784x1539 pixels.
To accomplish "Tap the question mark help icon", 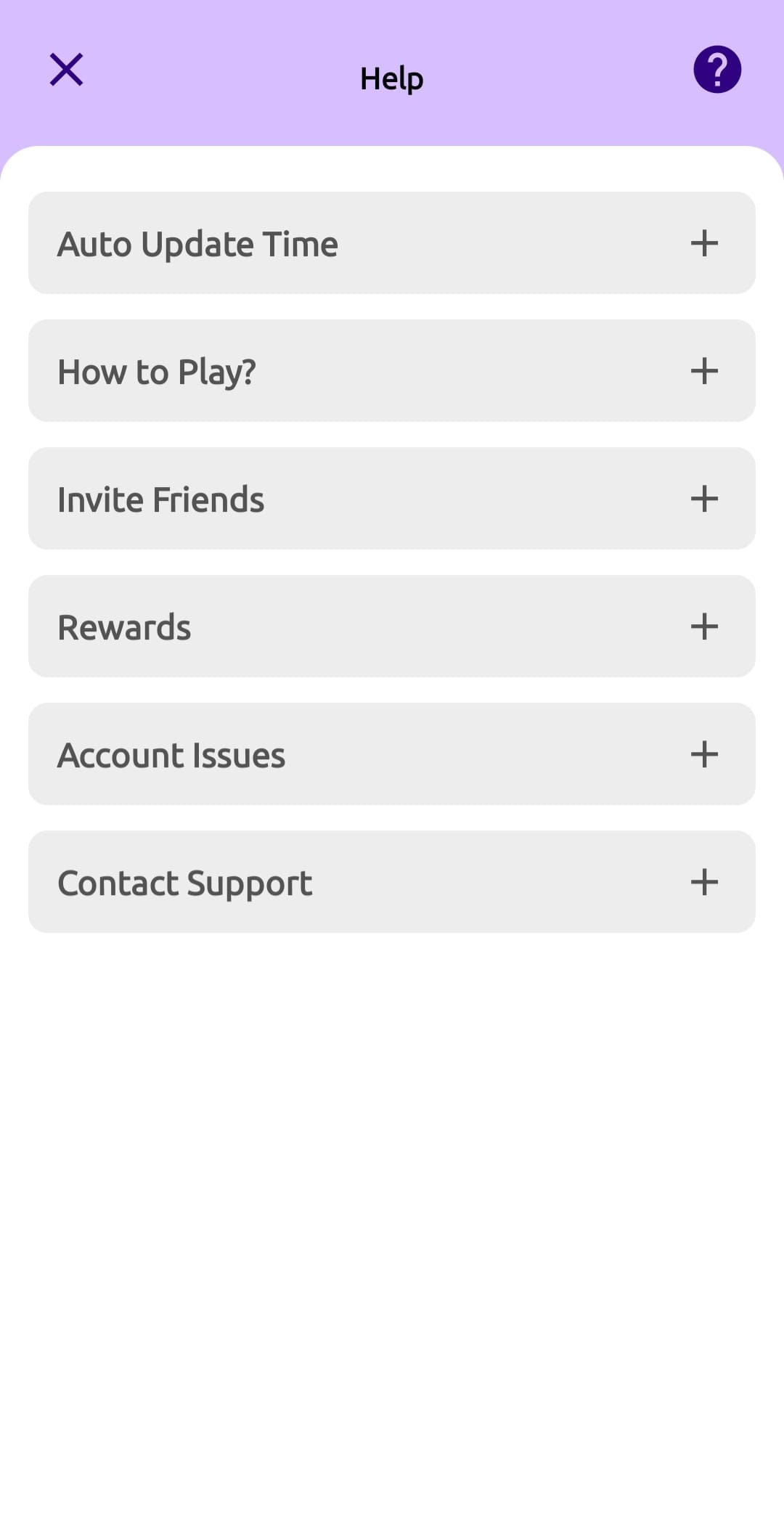I will [x=717, y=70].
